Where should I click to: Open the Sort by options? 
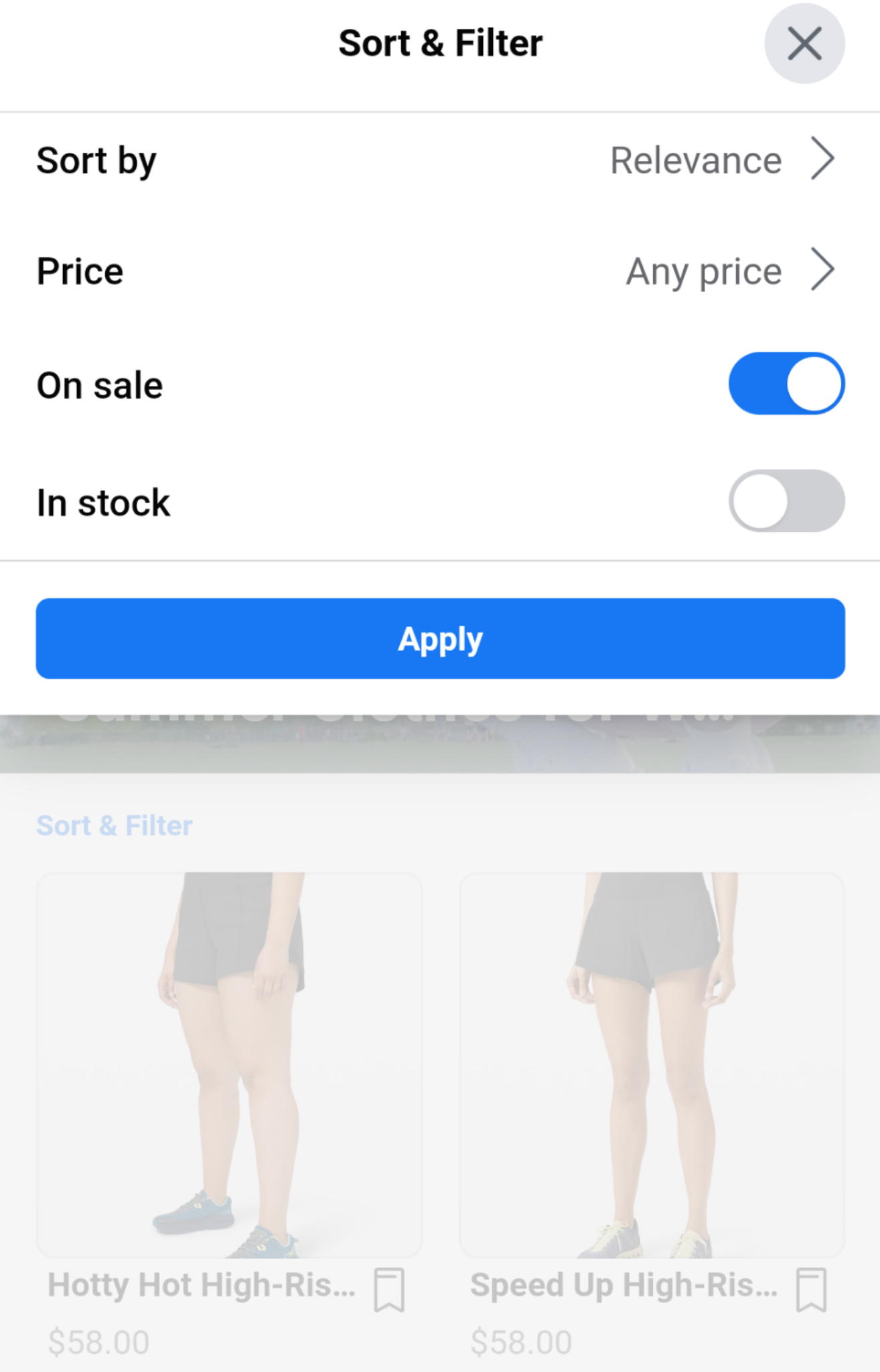[x=722, y=160]
